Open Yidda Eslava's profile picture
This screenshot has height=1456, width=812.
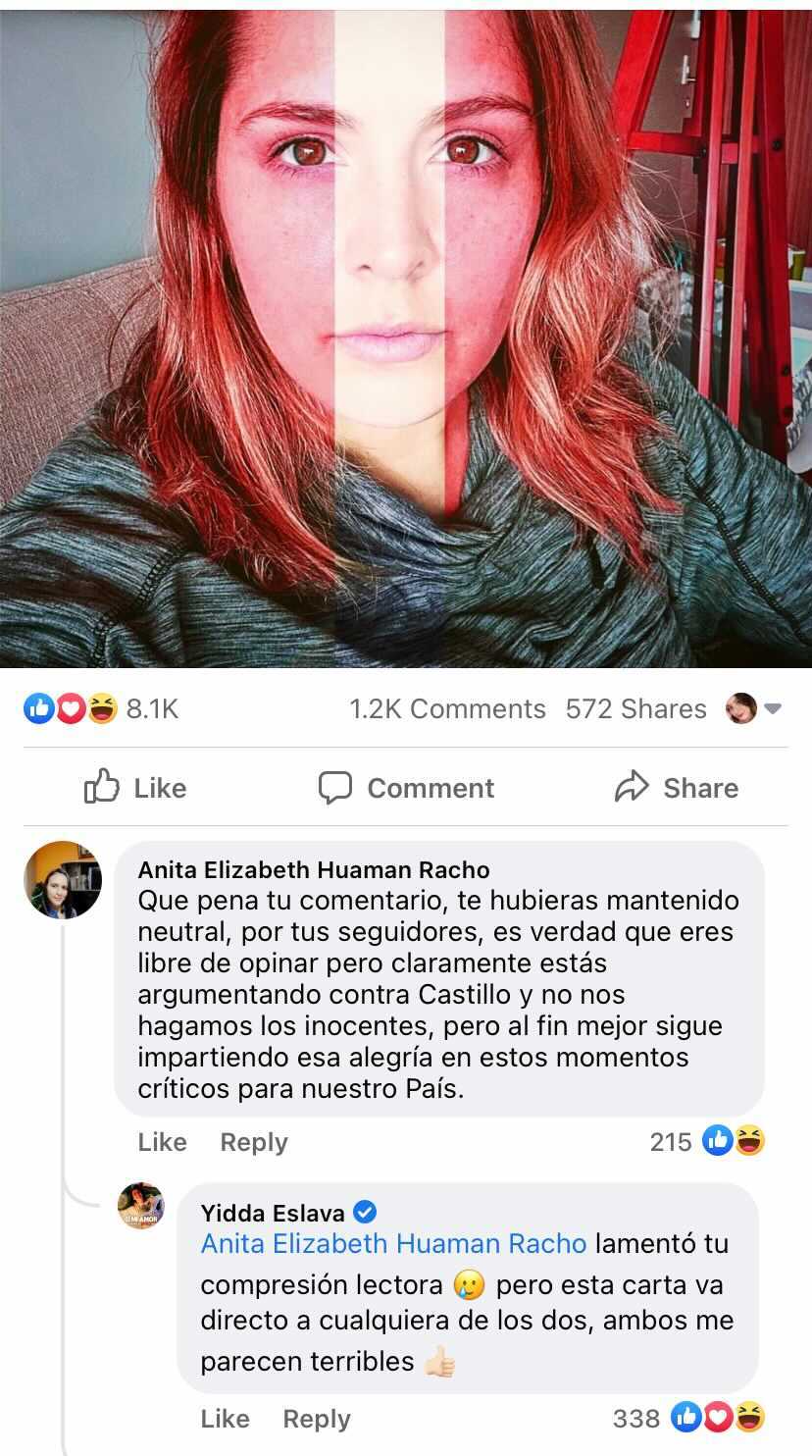point(141,1206)
